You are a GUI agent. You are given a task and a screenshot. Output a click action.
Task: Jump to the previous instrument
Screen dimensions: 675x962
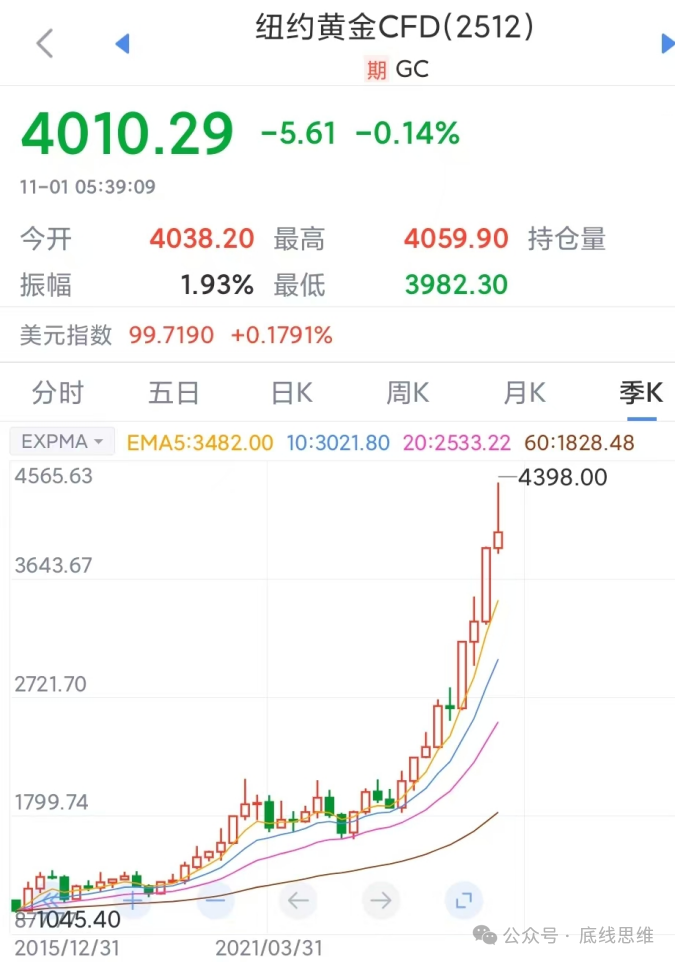pos(123,43)
